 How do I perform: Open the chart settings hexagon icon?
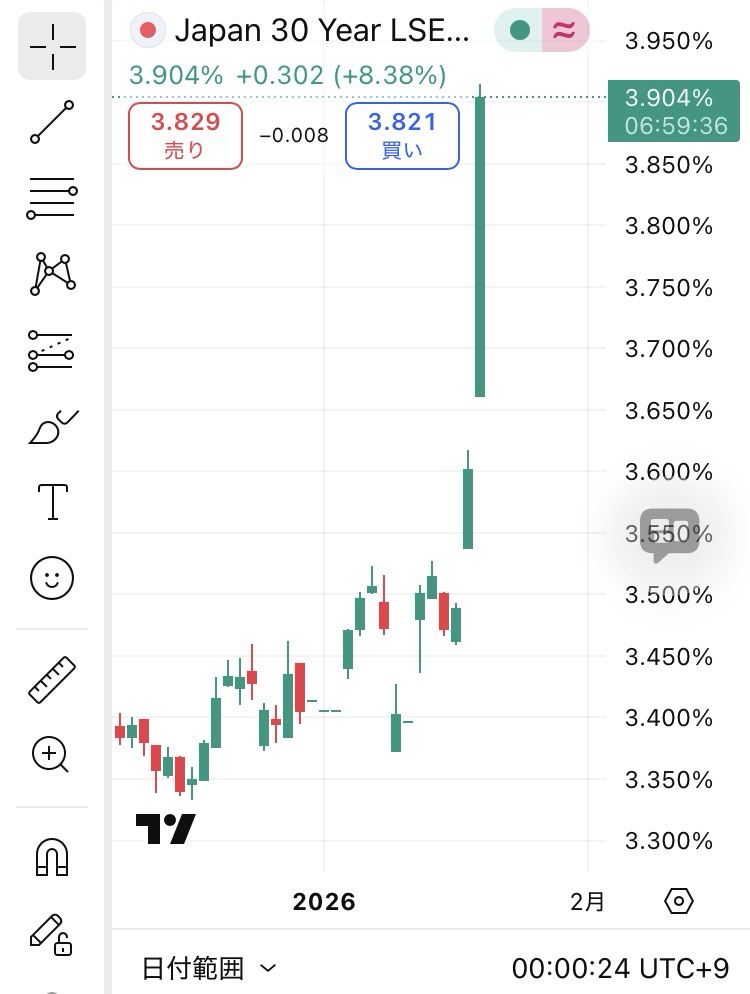tap(678, 901)
